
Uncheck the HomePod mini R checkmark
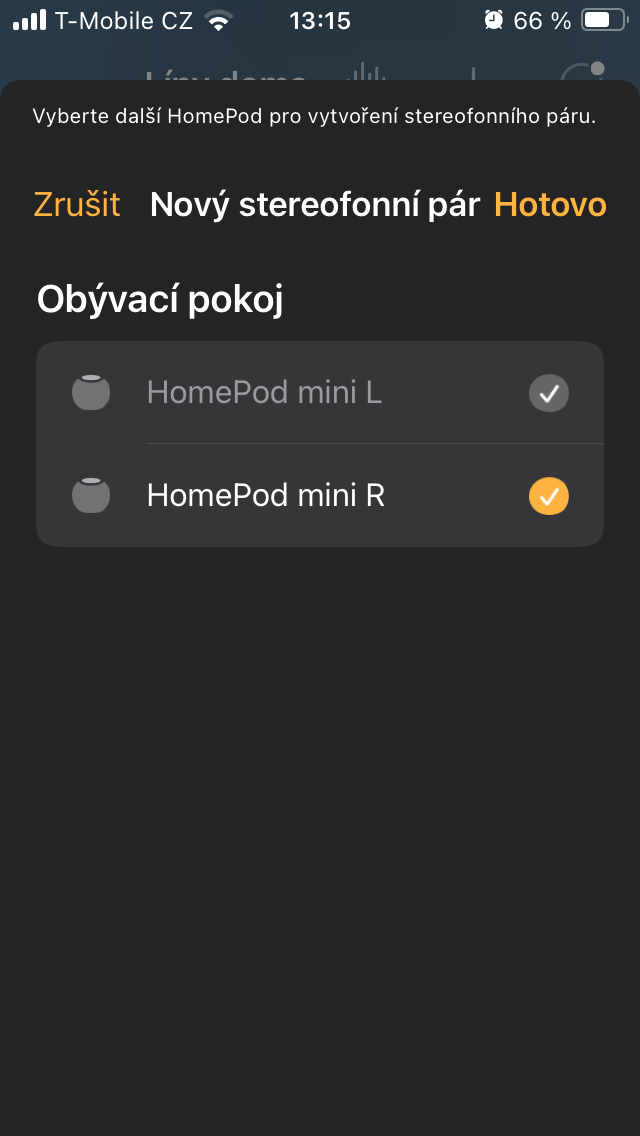(548, 496)
